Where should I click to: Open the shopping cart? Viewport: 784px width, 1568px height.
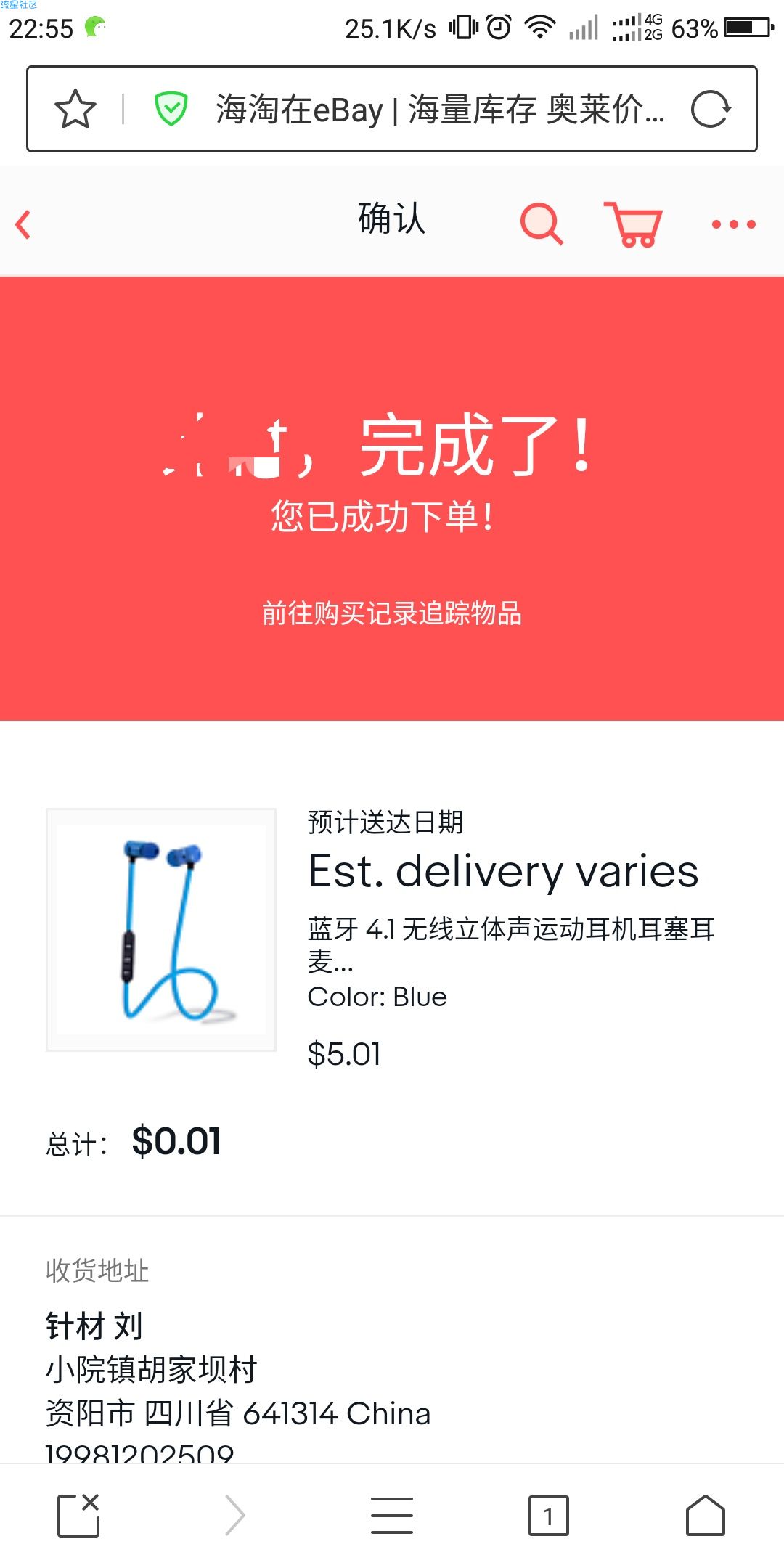pyautogui.click(x=634, y=224)
